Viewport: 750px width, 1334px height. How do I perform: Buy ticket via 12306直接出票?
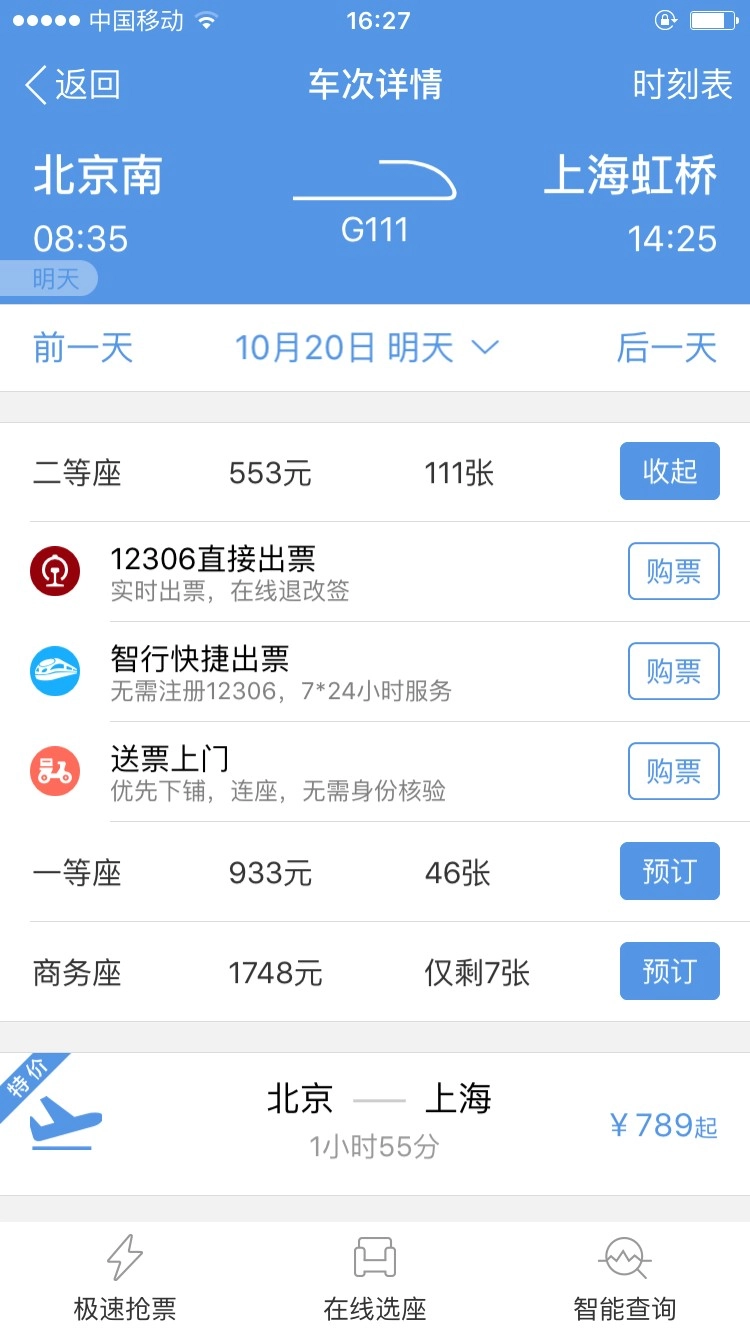pos(673,571)
